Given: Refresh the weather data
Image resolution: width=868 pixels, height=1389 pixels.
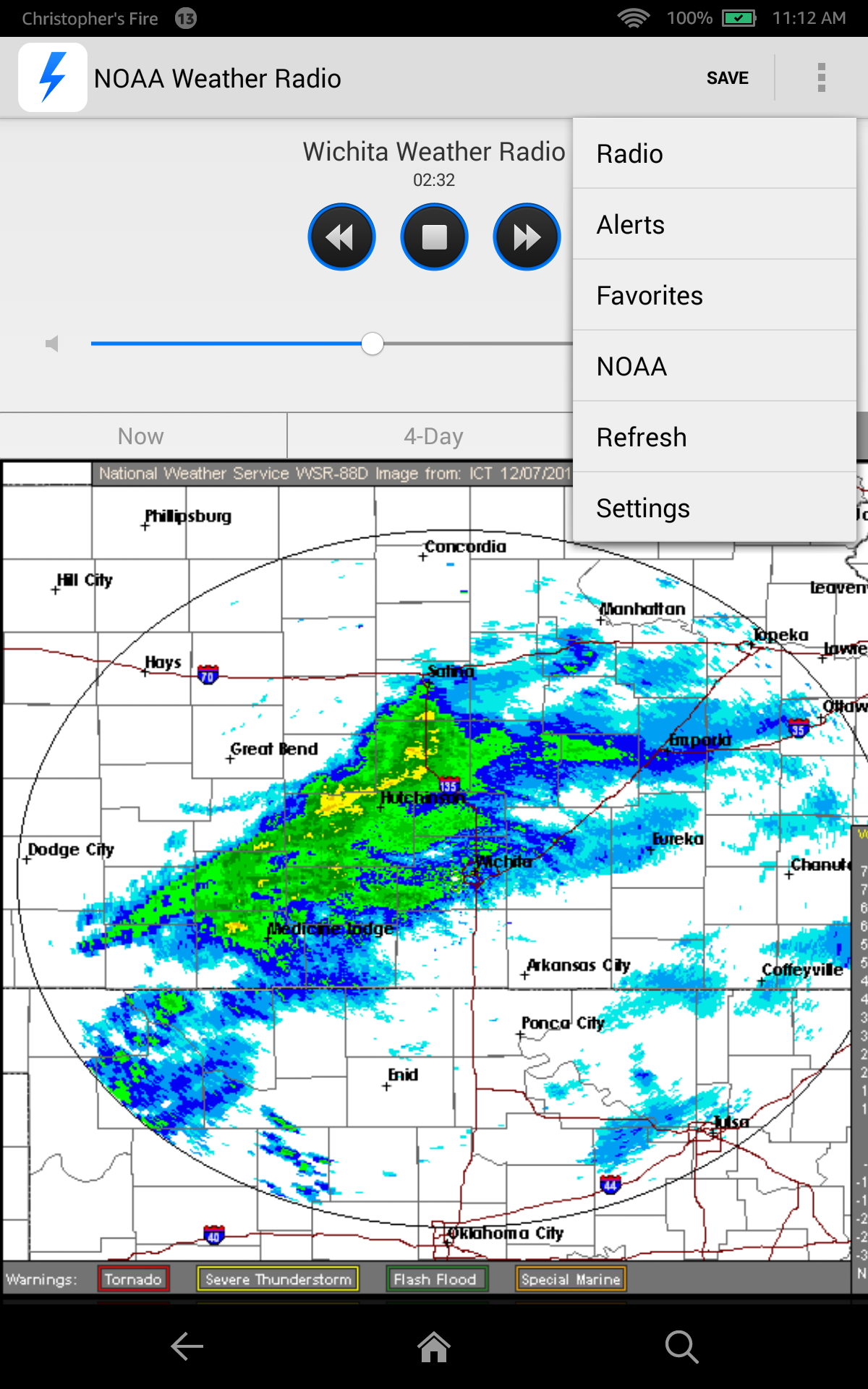Looking at the screenshot, I should click(x=714, y=438).
